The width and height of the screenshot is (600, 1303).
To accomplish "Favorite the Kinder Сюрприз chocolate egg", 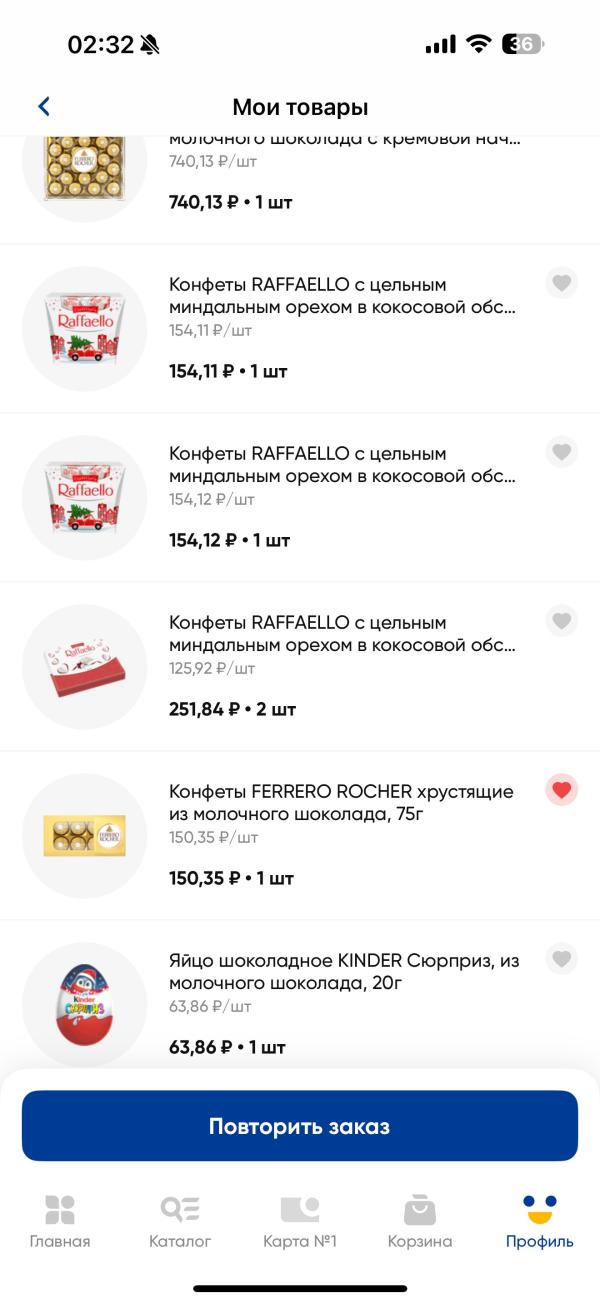I will click(x=562, y=959).
